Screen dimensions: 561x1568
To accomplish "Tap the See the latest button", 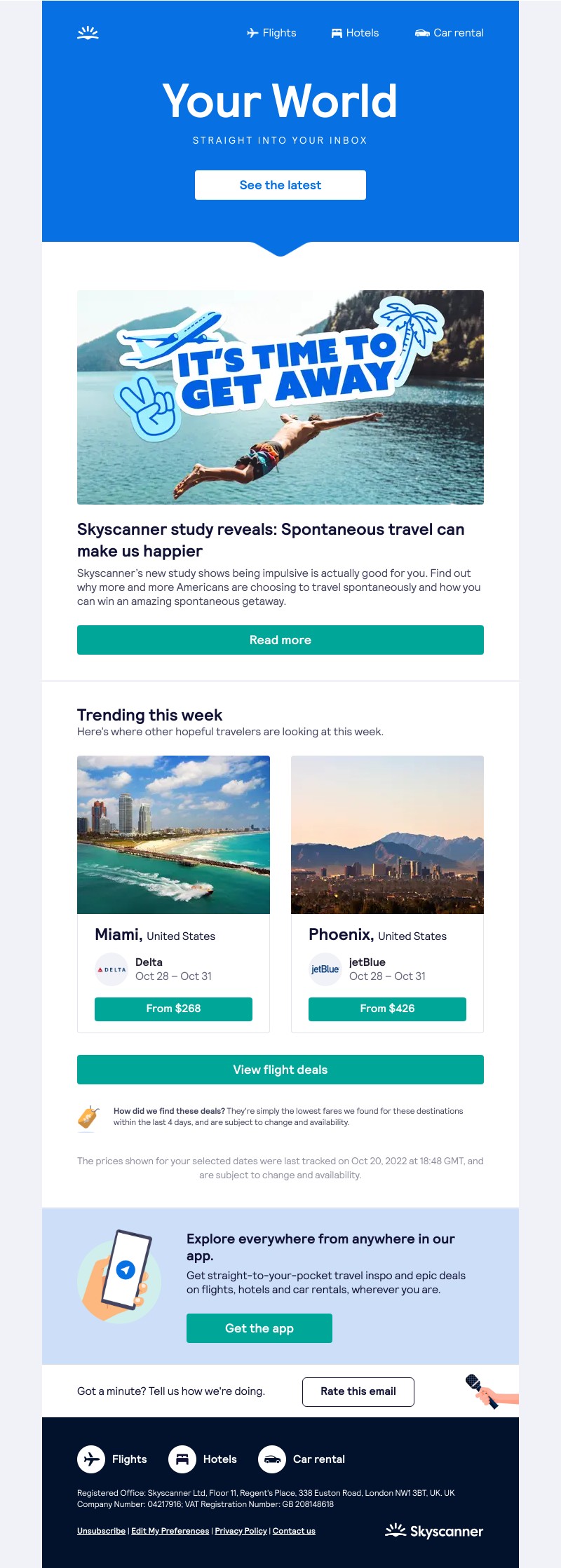I will [280, 185].
